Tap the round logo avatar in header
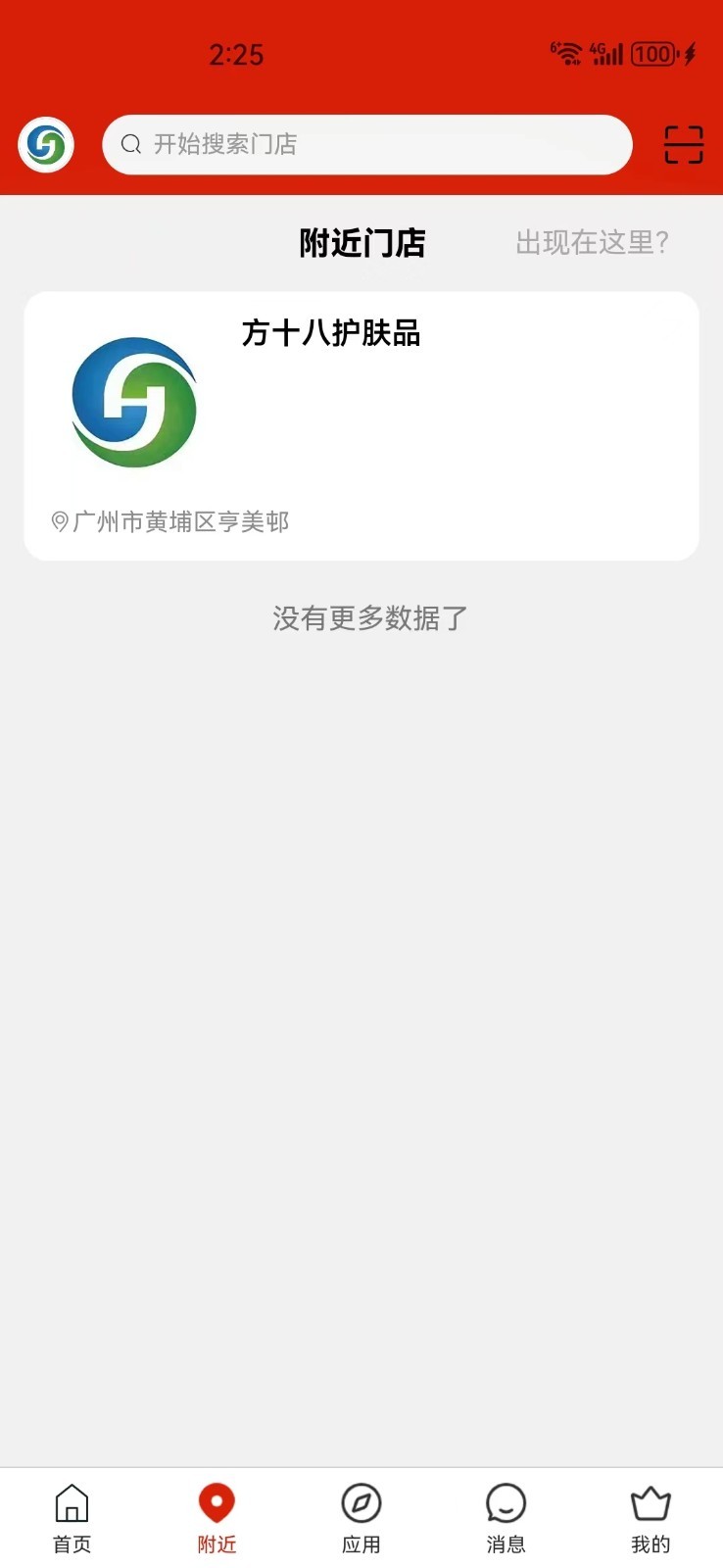This screenshot has height=1568, width=723. pyautogui.click(x=46, y=145)
